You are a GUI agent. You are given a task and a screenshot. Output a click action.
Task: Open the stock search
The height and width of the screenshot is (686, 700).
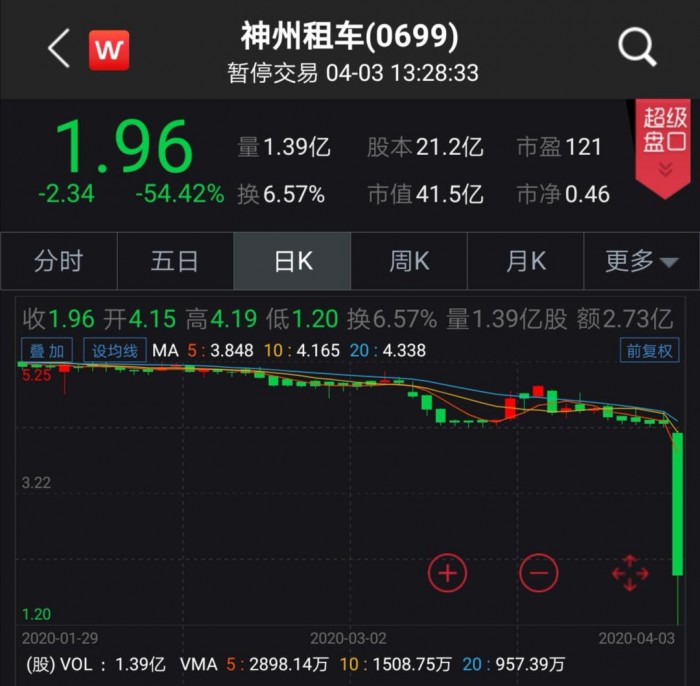pyautogui.click(x=636, y=47)
